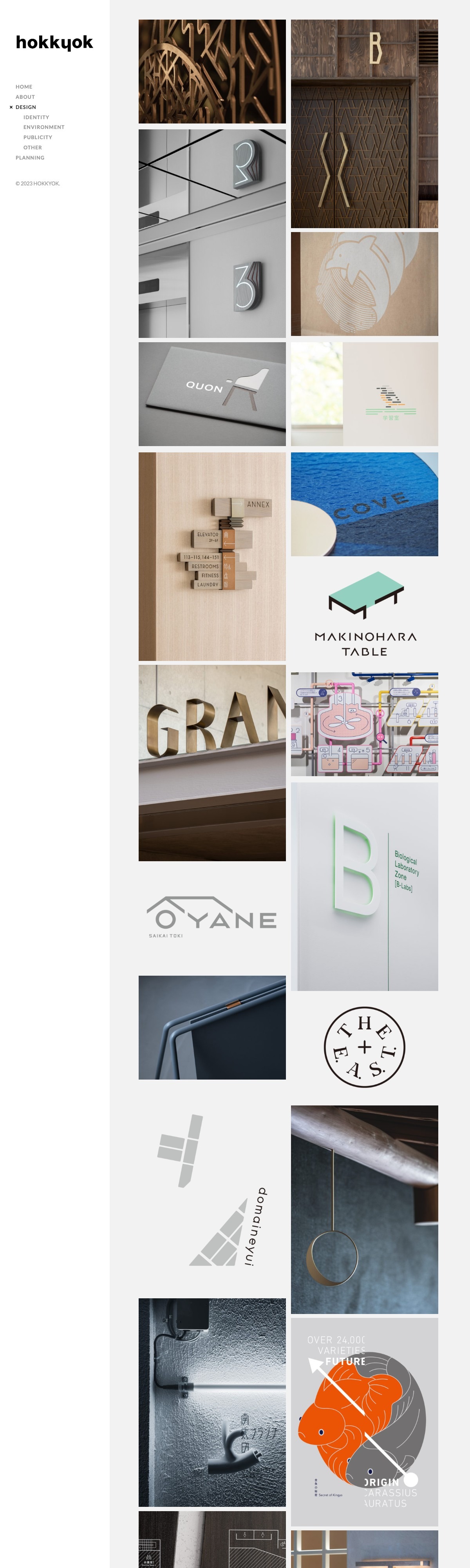This screenshot has height=1568, width=470.
Task: Filter by Identity category
Action: coord(36,118)
